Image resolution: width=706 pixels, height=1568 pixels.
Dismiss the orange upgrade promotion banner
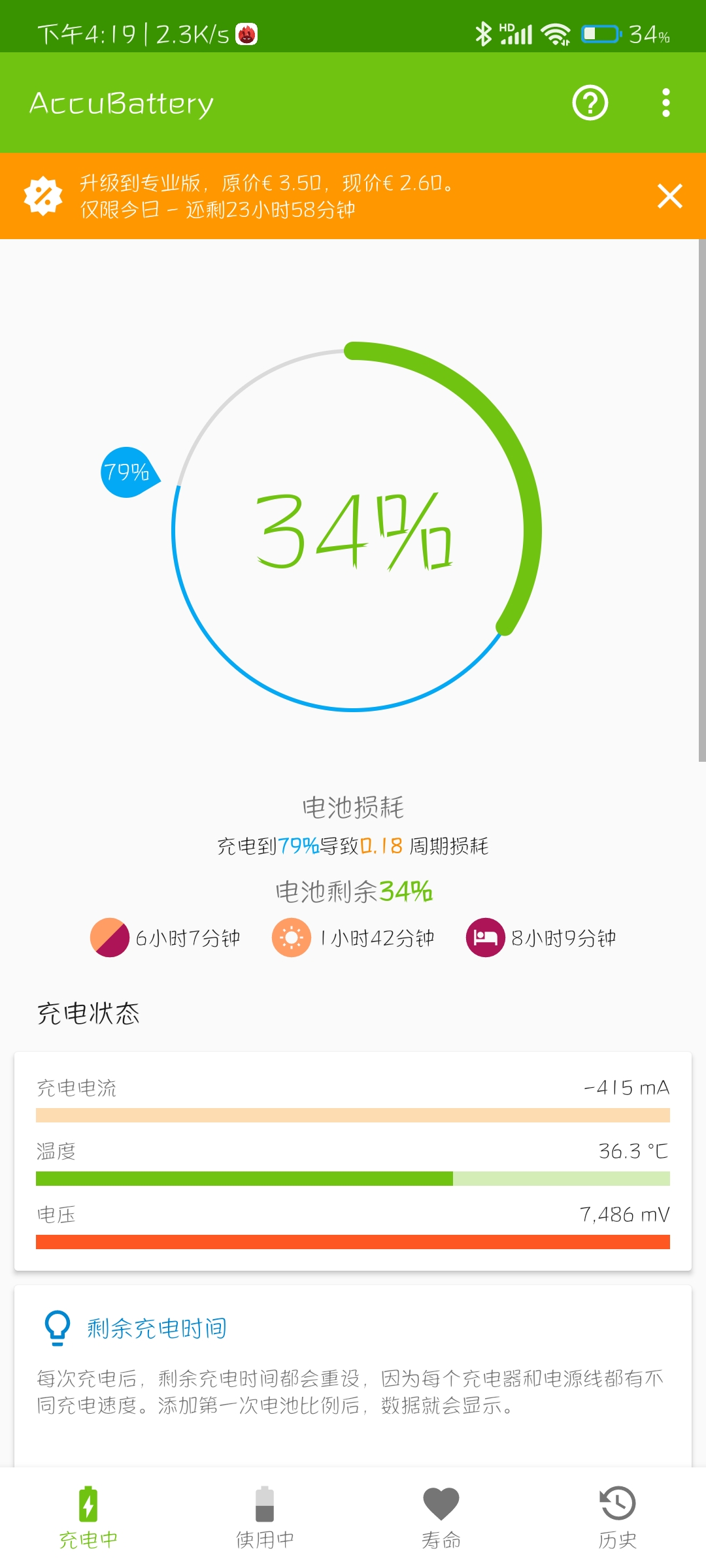(669, 196)
